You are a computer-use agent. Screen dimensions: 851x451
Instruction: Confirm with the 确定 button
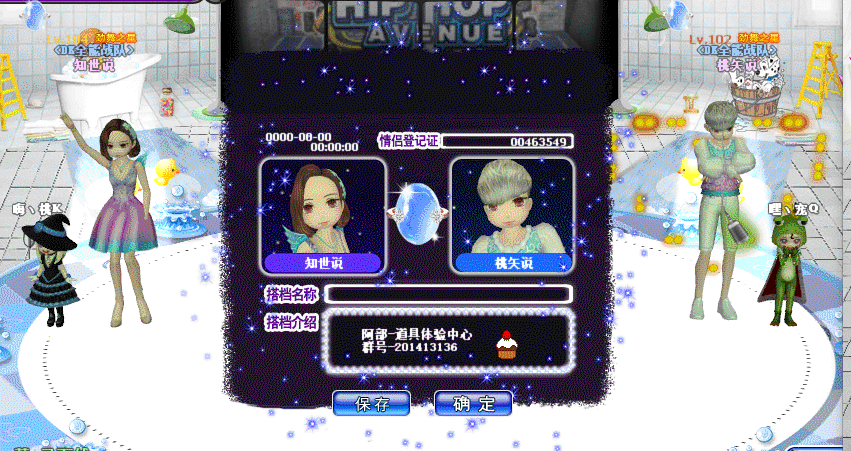coord(474,404)
